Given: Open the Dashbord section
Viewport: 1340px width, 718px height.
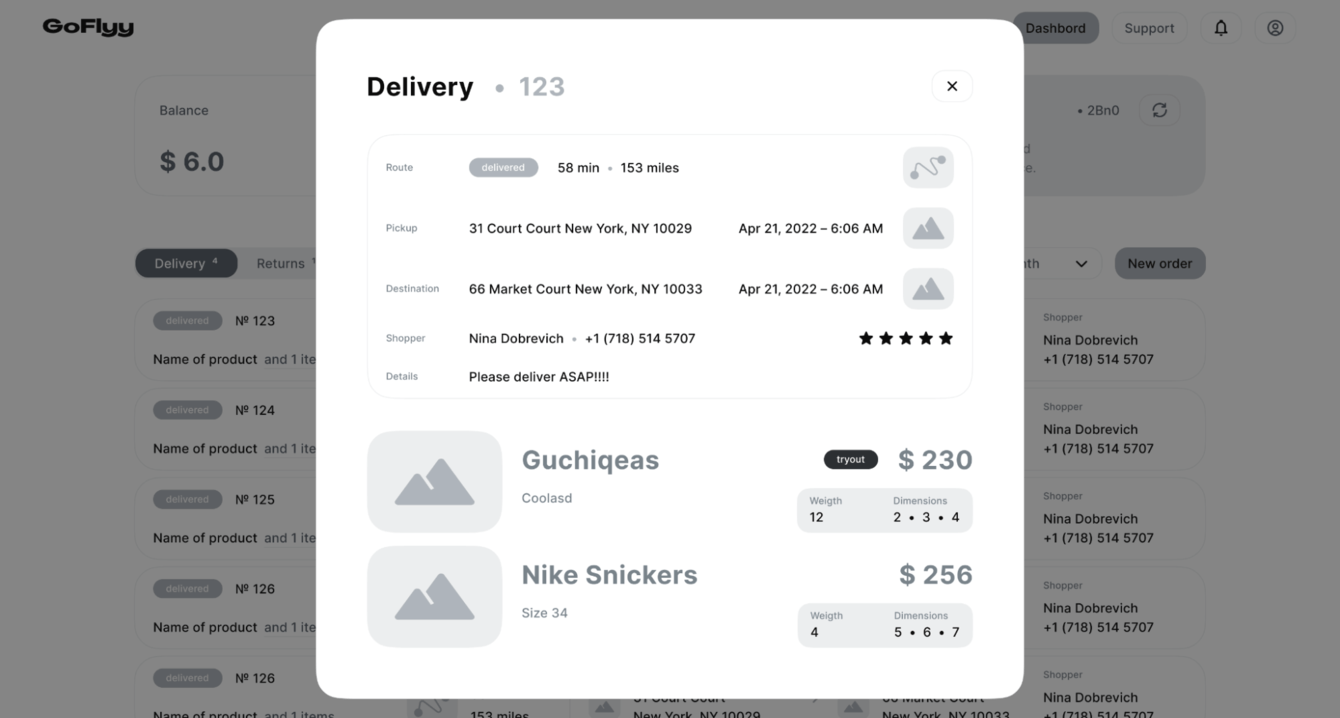Looking at the screenshot, I should point(1054,28).
